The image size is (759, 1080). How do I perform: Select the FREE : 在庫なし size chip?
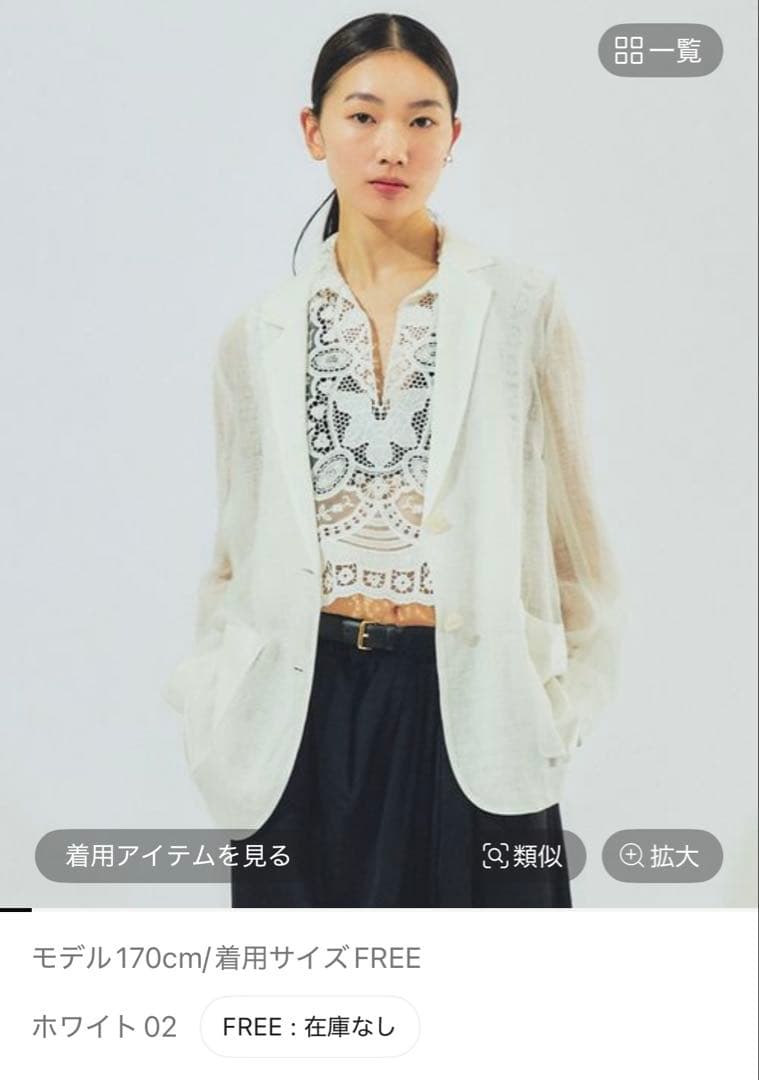tap(309, 1027)
